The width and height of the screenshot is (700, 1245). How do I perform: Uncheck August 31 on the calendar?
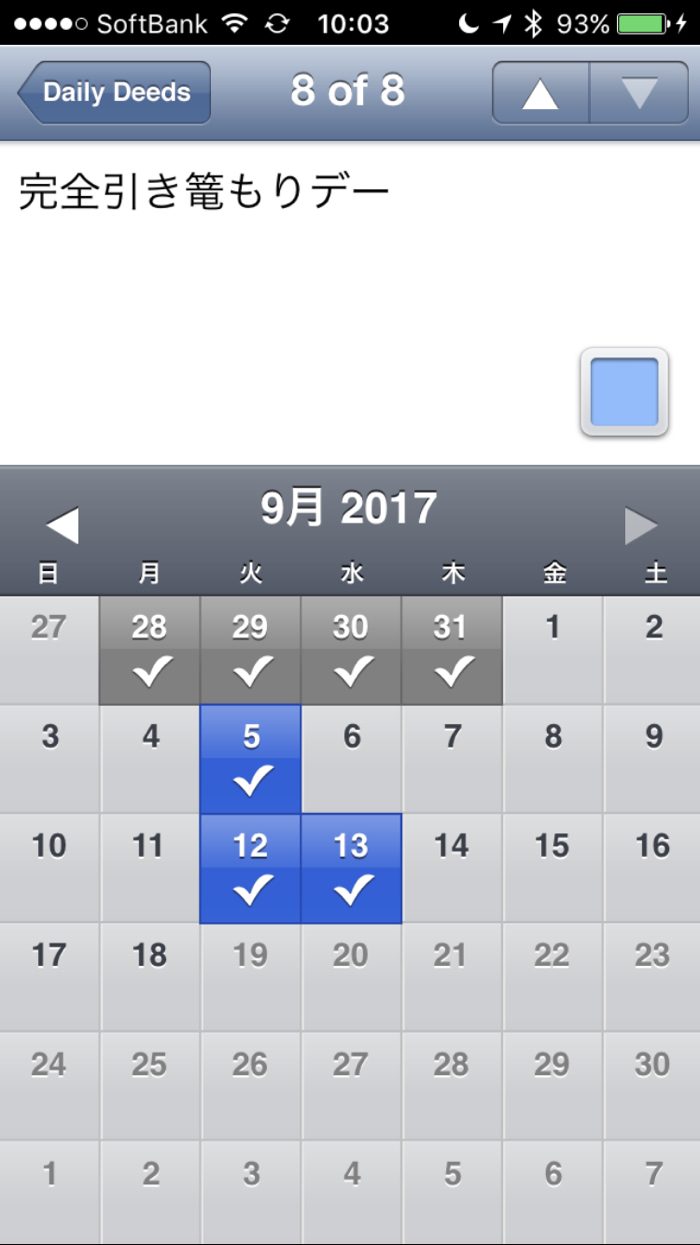(x=452, y=650)
